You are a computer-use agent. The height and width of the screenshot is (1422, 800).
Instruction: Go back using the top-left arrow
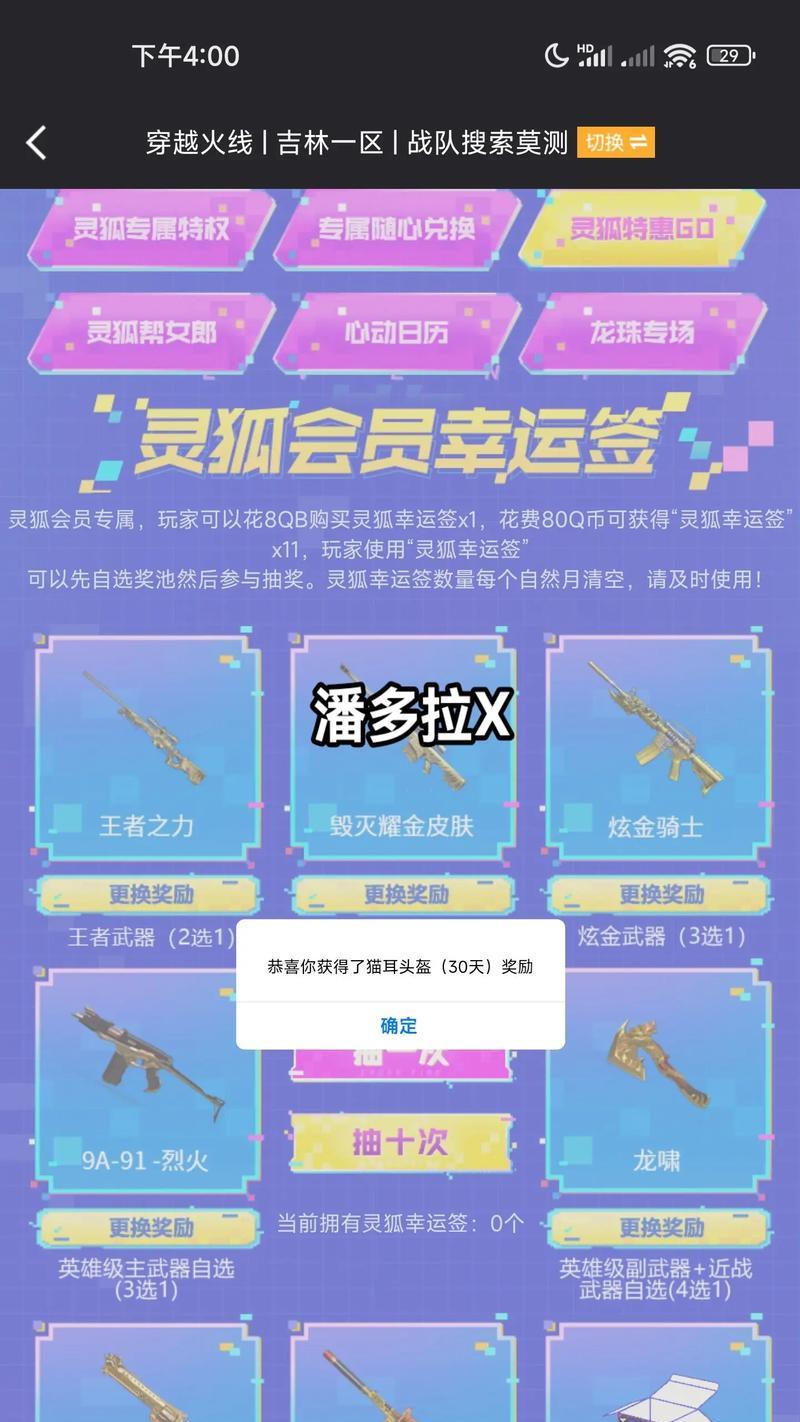tap(36, 142)
